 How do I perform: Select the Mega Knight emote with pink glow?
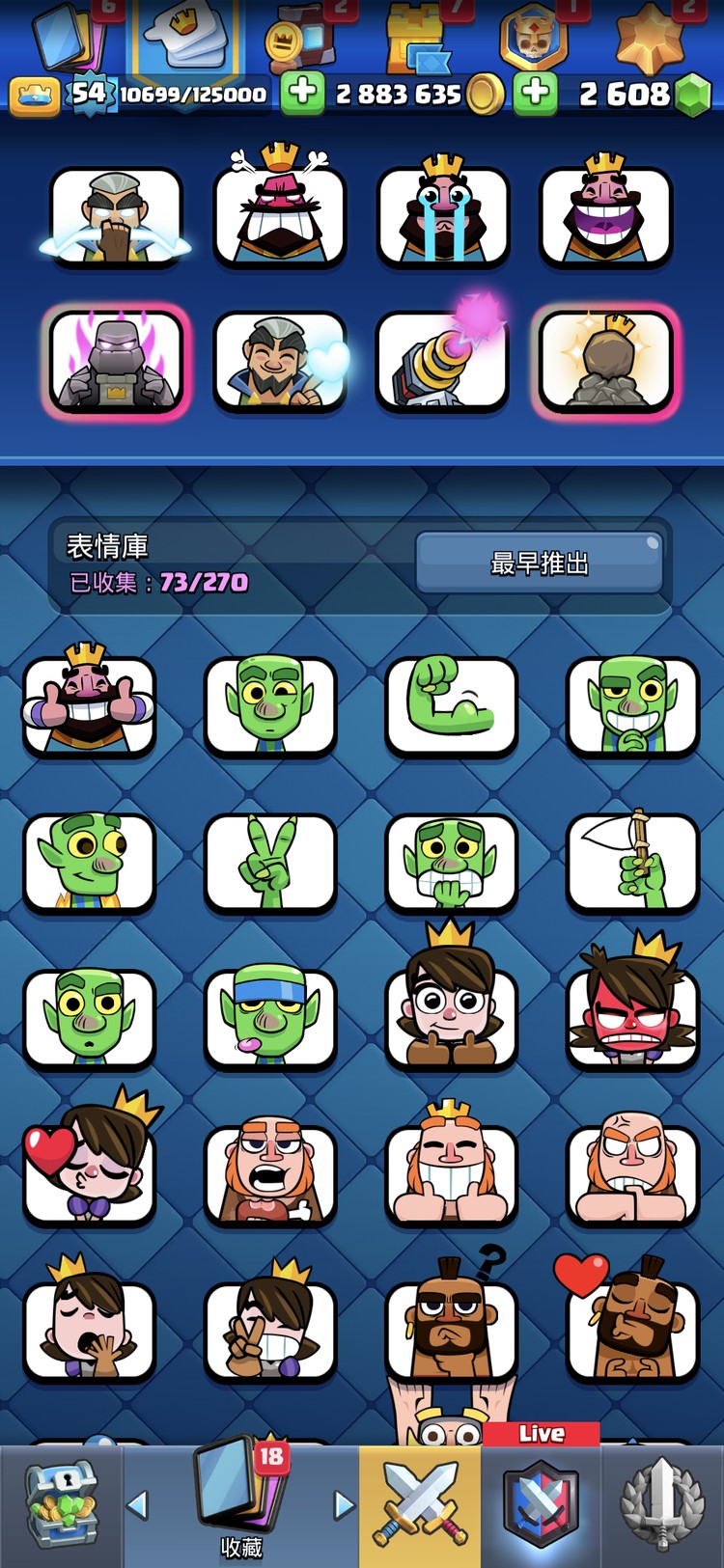[116, 359]
